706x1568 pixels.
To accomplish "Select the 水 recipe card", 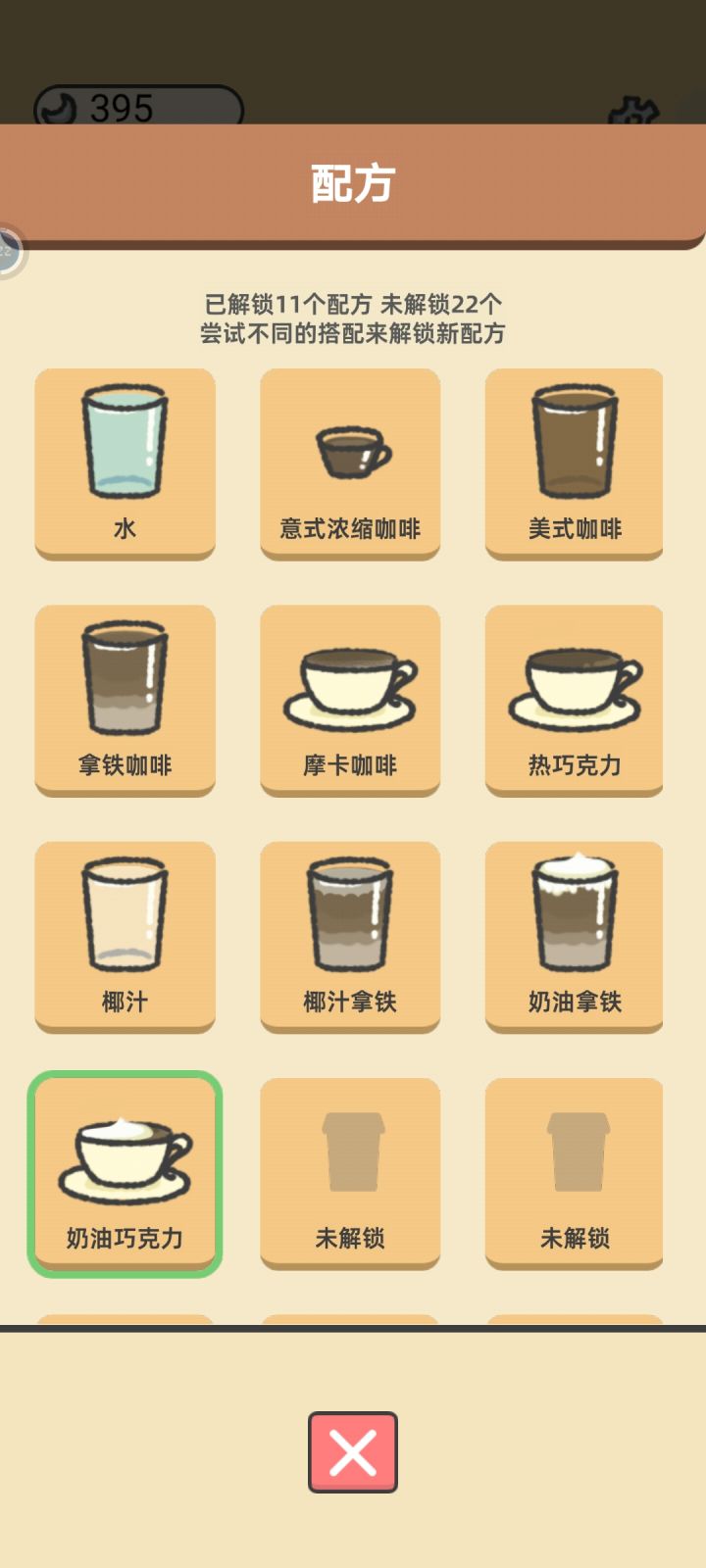I will [125, 462].
